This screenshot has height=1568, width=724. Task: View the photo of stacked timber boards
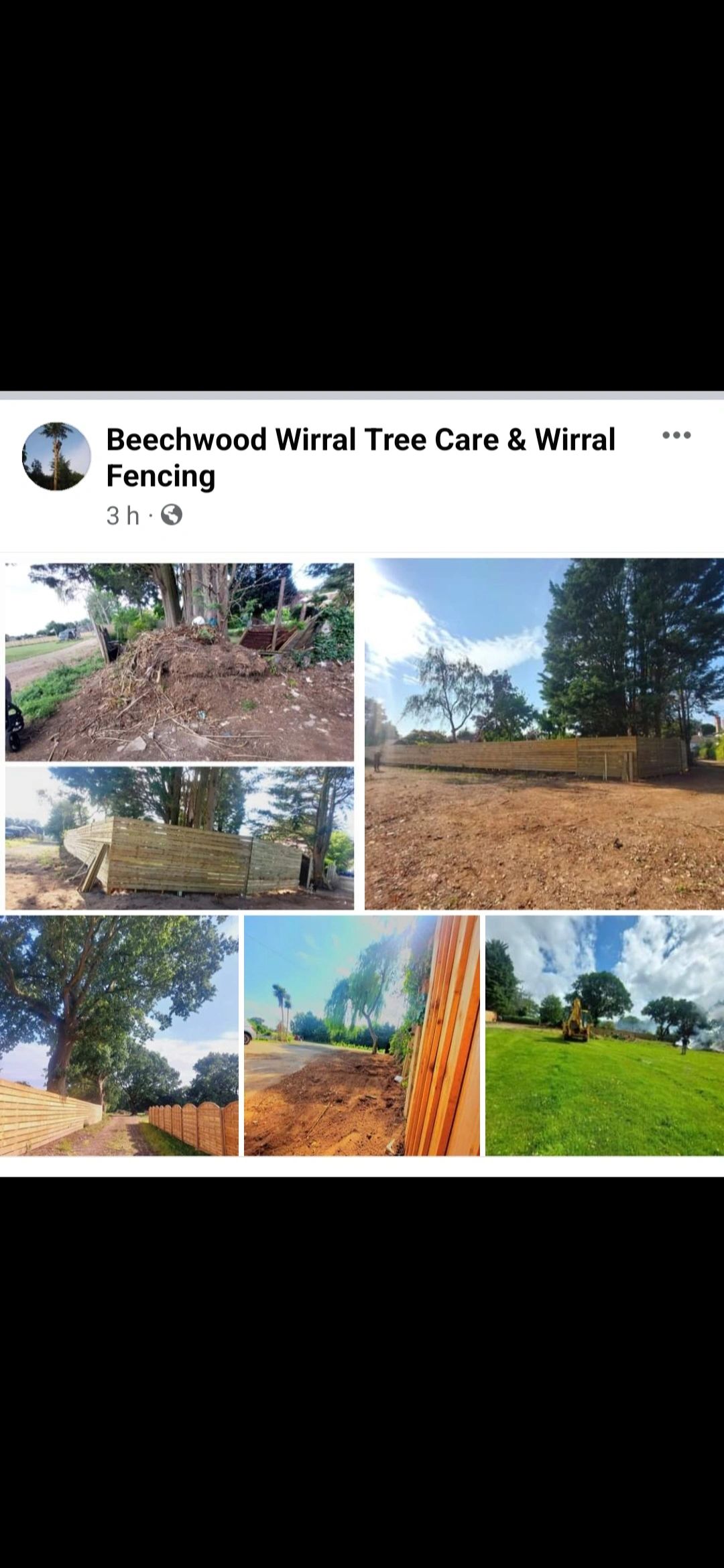click(362, 1035)
